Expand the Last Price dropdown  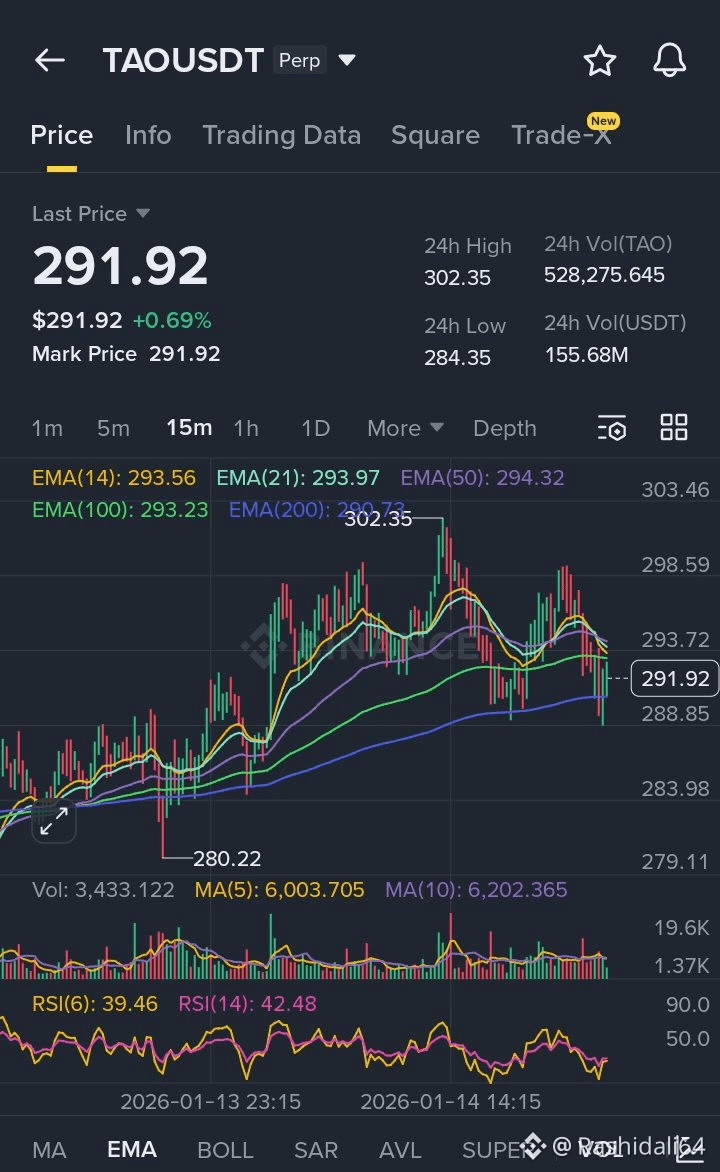142,214
